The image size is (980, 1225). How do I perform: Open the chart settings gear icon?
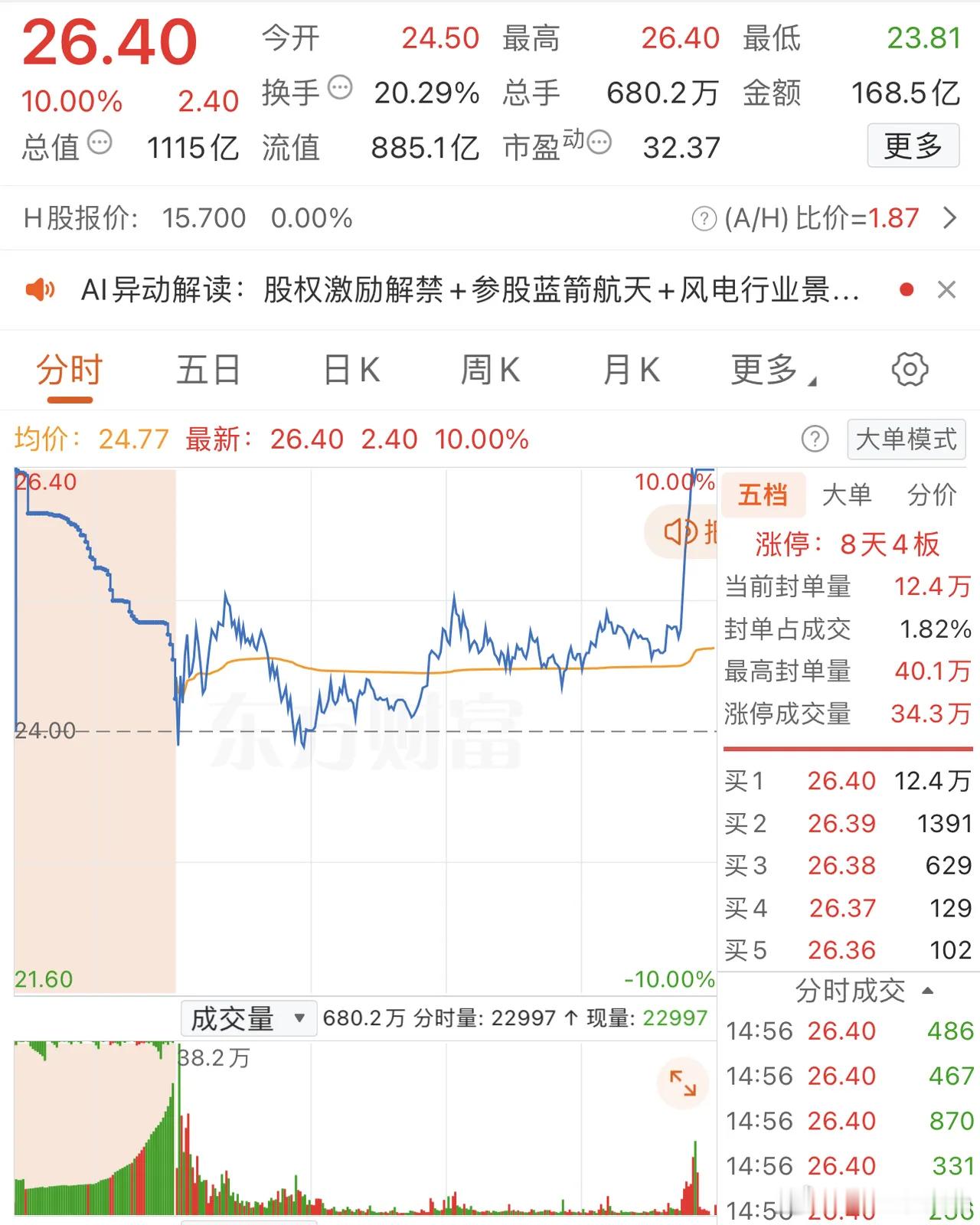910,370
